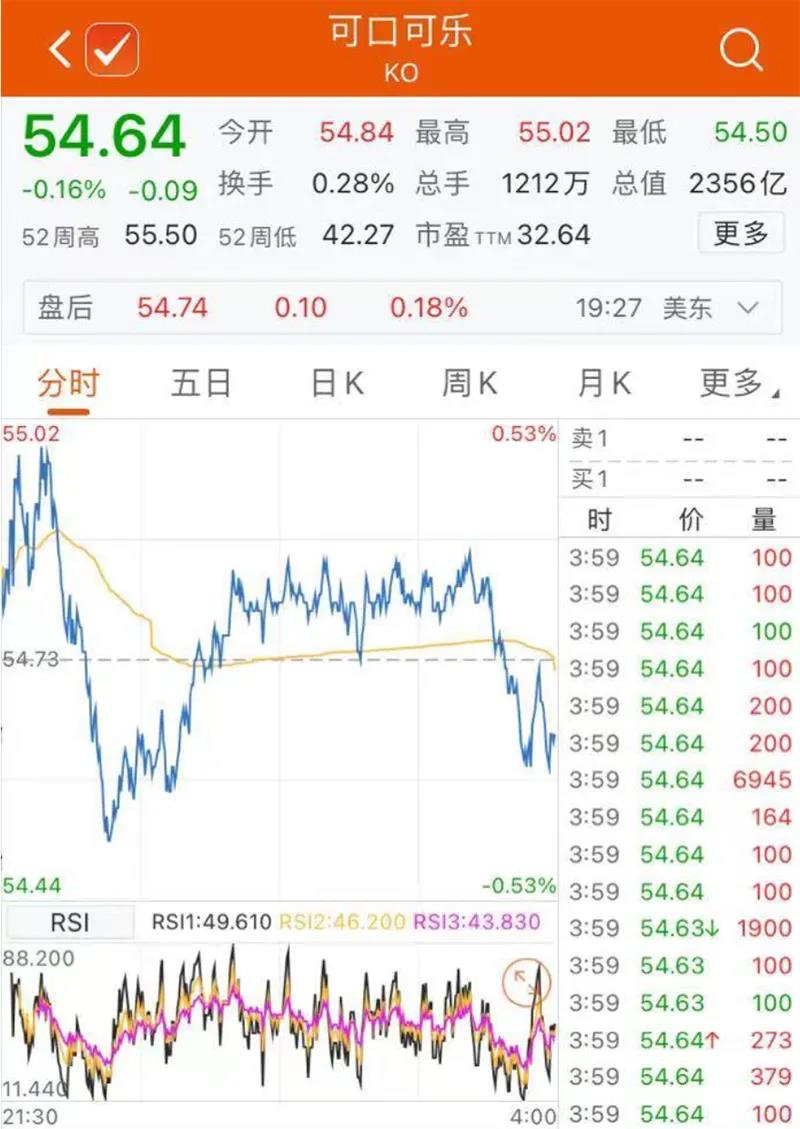
Task: Expand chart to fullscreen
Action: tap(522, 983)
